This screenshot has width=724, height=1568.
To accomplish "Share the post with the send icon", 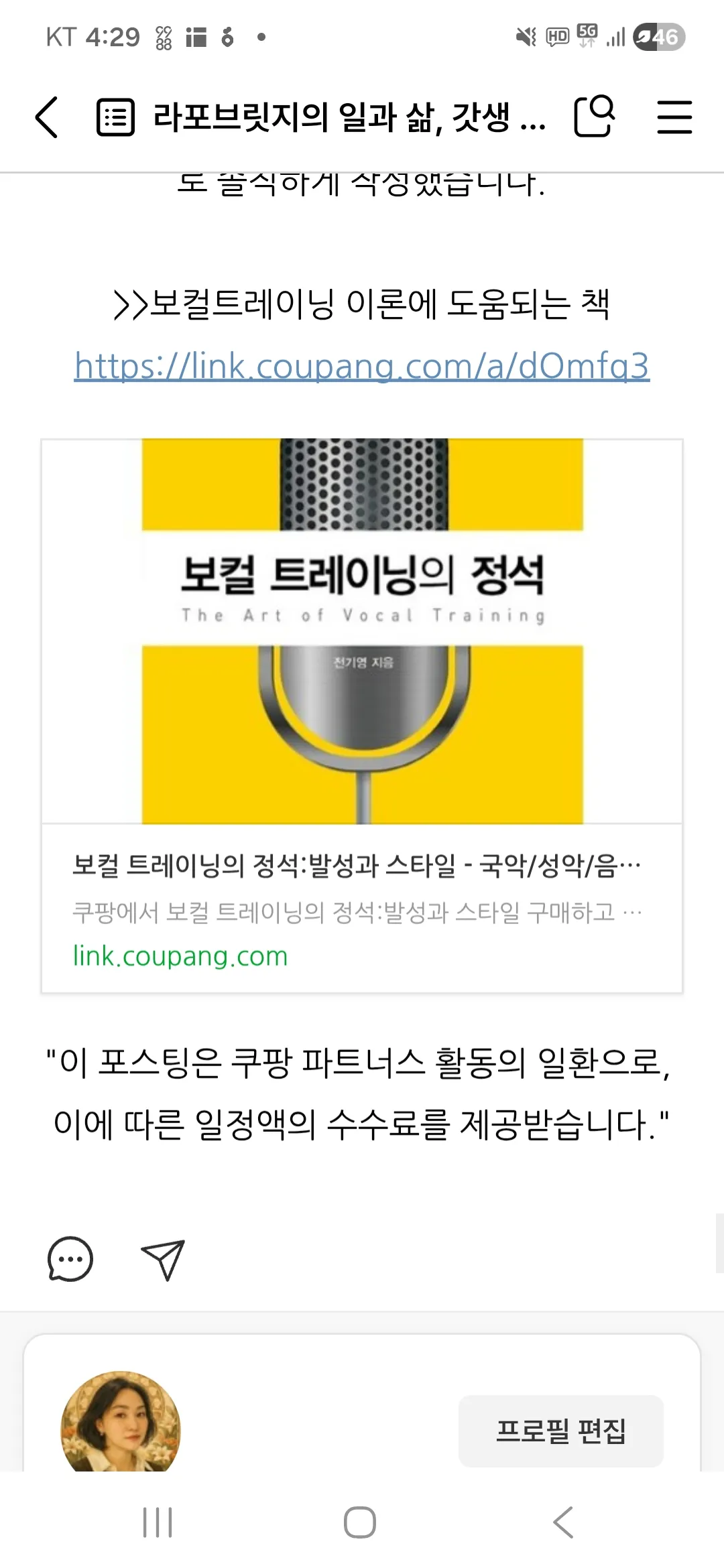I will coord(164,1260).
